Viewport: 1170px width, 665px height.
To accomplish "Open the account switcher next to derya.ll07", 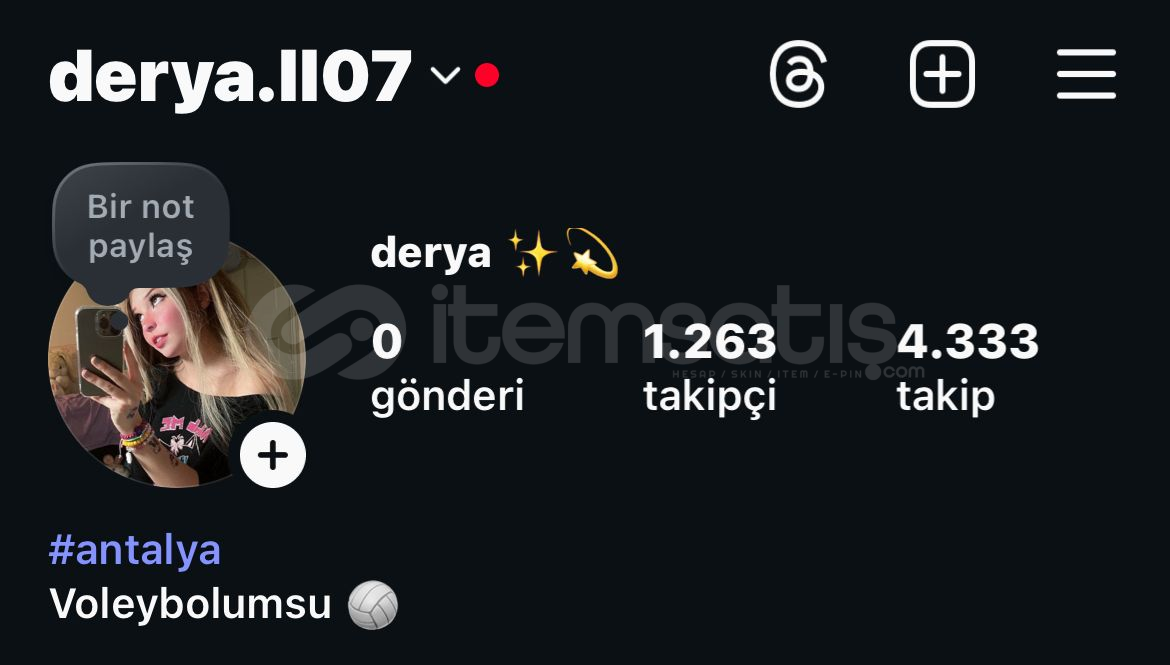I will [445, 76].
